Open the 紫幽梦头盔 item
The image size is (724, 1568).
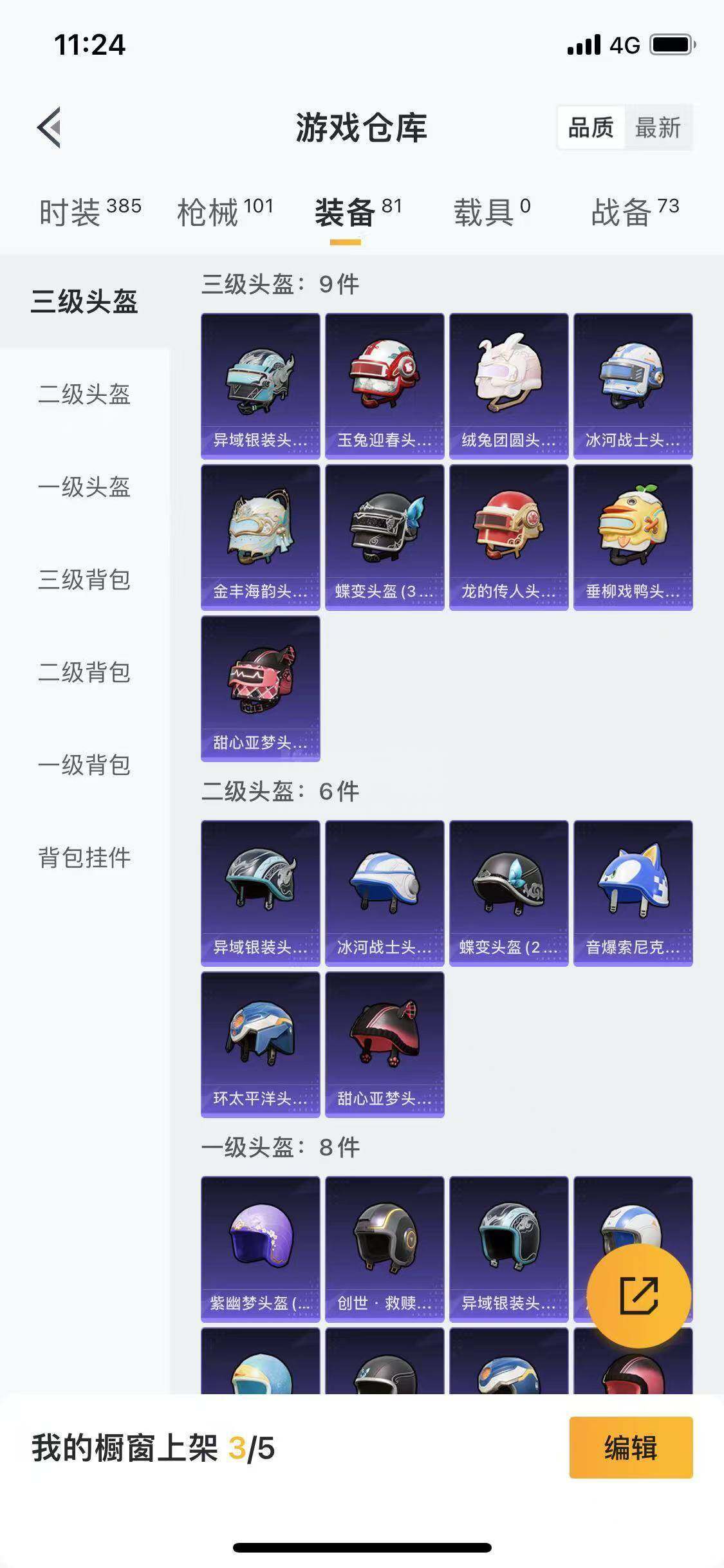coord(260,1249)
